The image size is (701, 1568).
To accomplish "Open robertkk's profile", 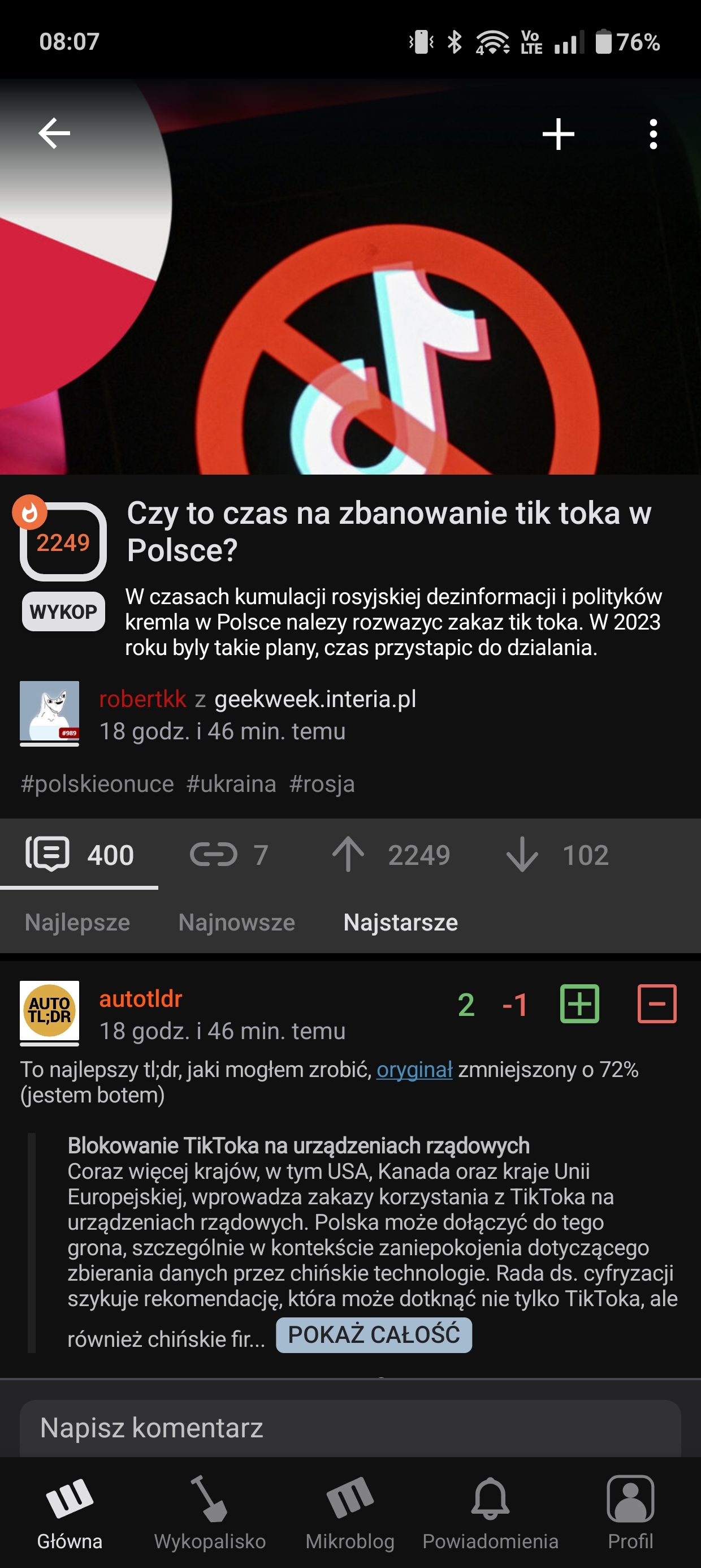I will pyautogui.click(x=142, y=699).
